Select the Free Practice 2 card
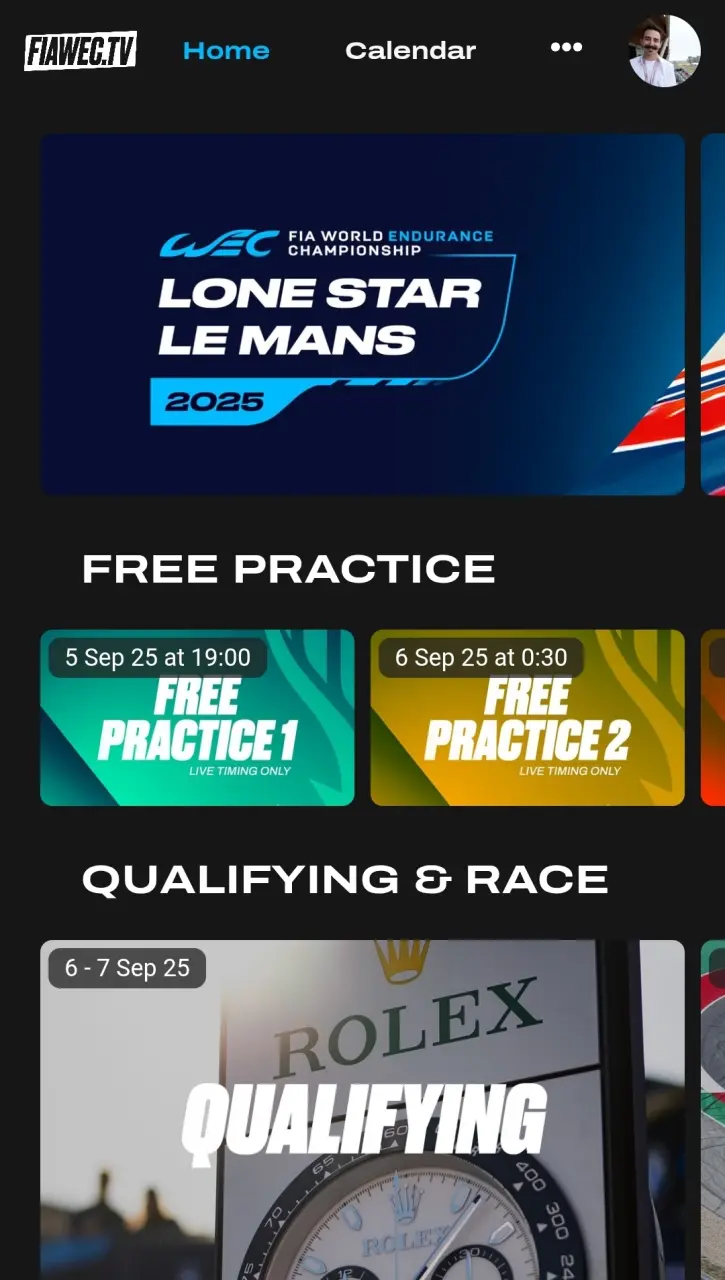 527,717
